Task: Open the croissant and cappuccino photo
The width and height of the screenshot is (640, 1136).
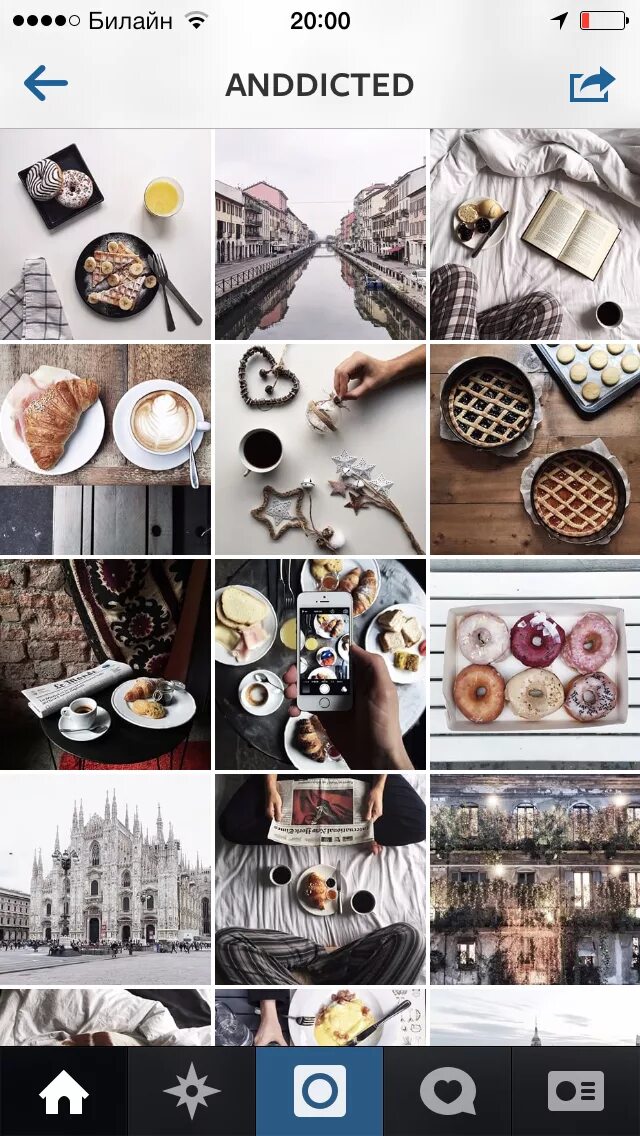Action: click(105, 449)
